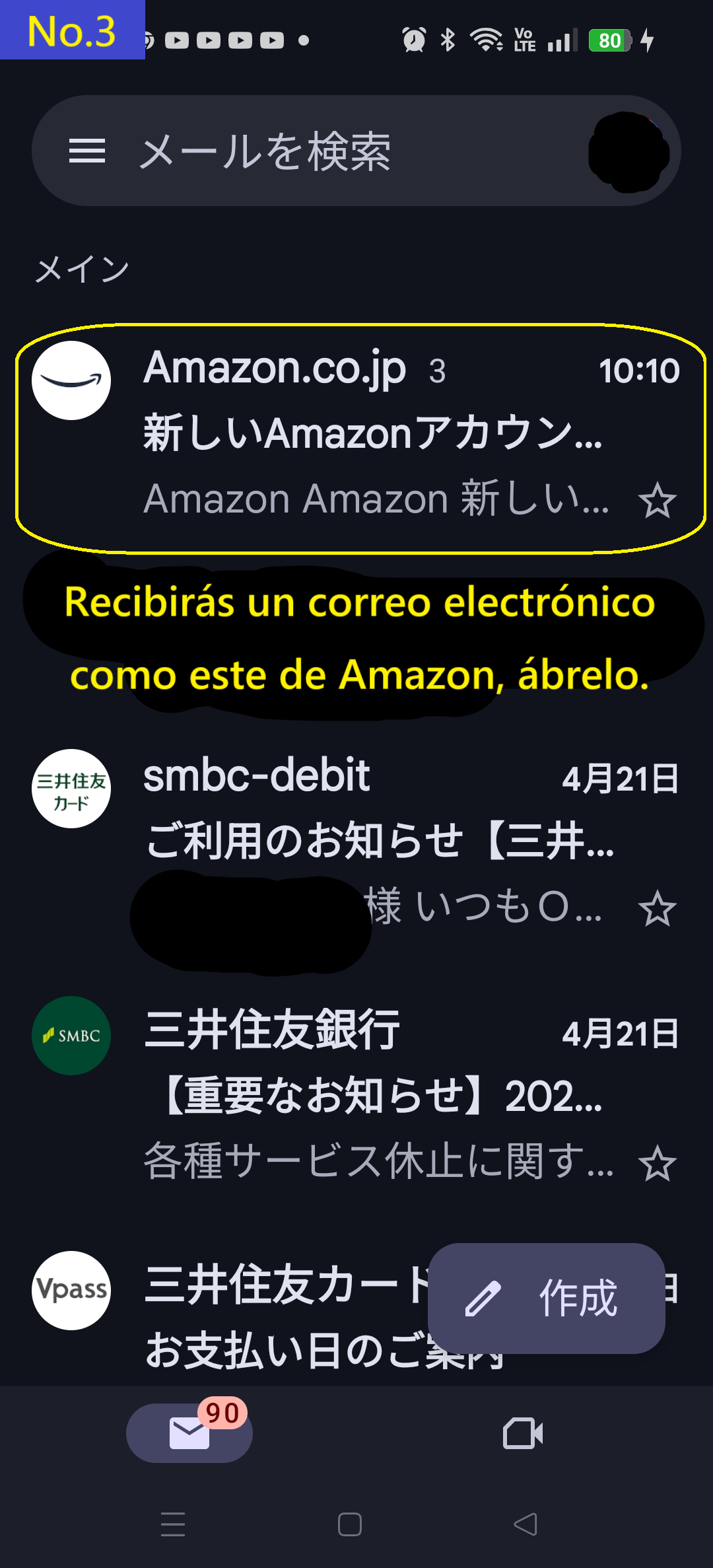Open the navigation drawer menu

click(86, 151)
